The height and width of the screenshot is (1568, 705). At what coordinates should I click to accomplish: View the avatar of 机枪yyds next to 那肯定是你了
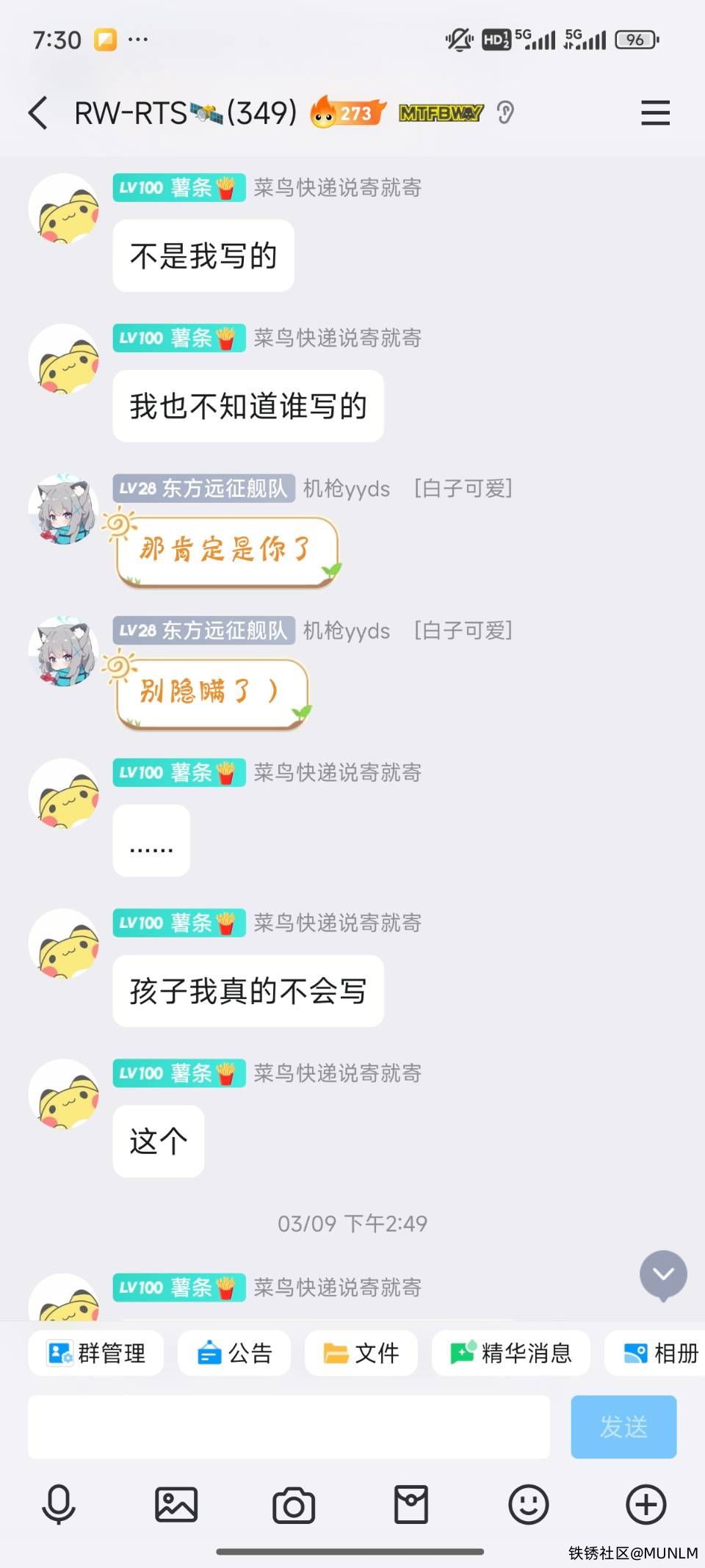click(x=64, y=509)
